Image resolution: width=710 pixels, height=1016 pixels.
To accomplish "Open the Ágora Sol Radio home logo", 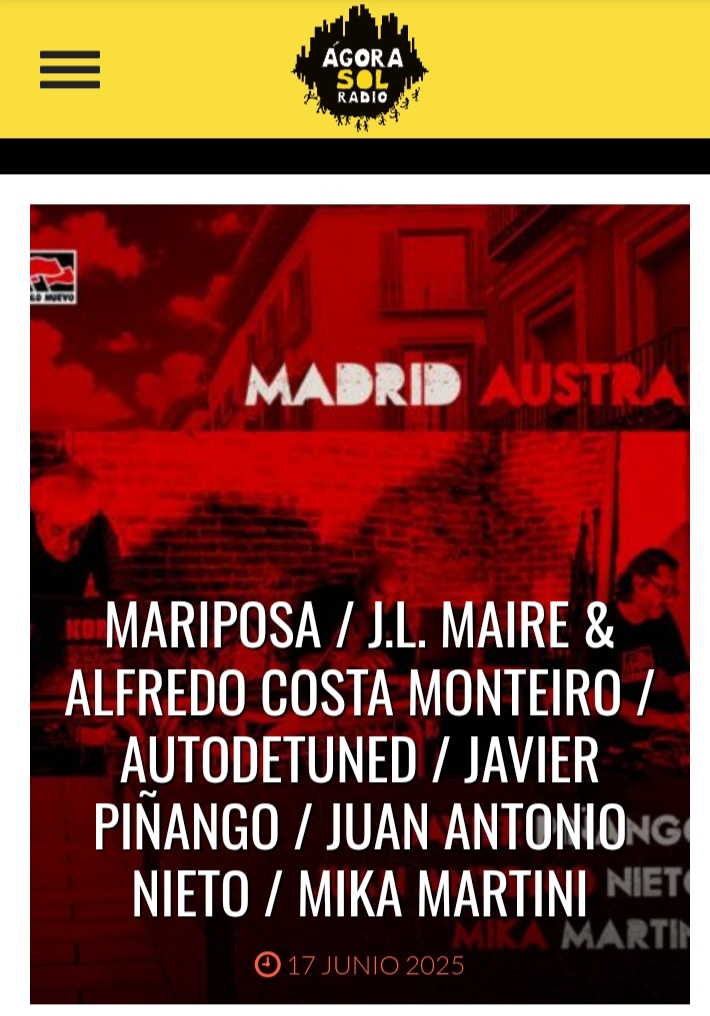I will tap(360, 68).
